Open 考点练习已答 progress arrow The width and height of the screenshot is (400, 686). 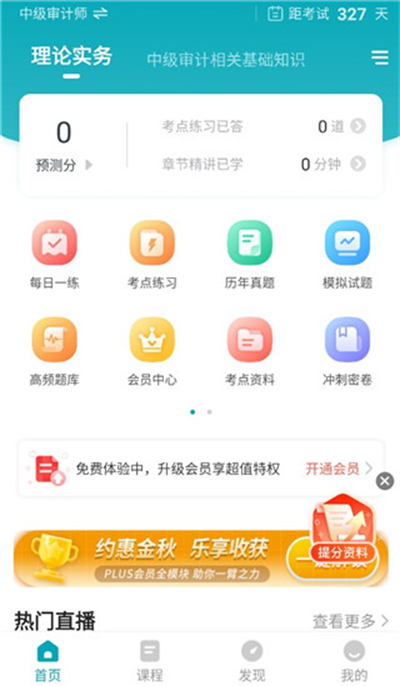coord(358,126)
